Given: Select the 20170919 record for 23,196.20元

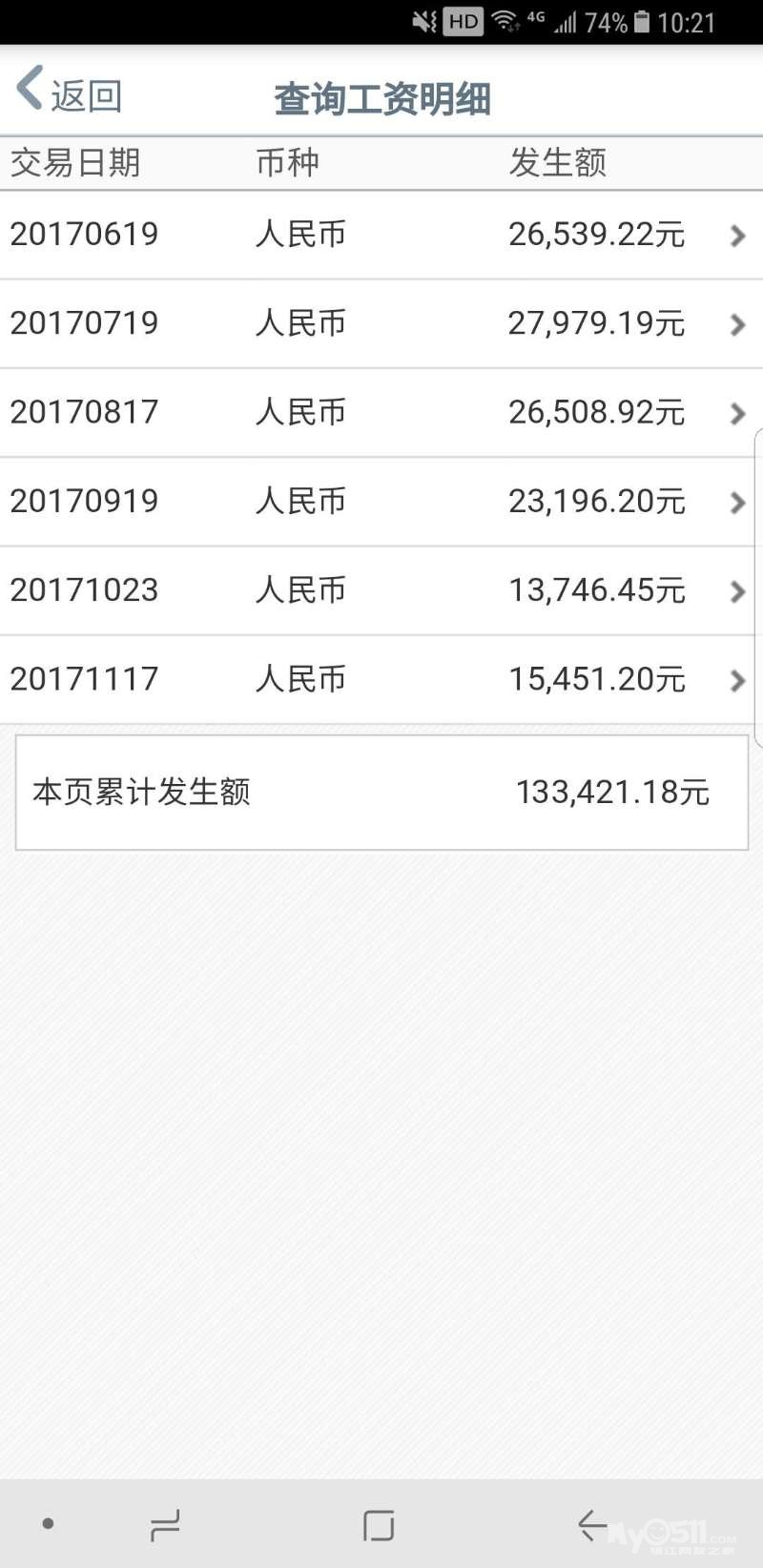Looking at the screenshot, I should pyautogui.click(x=381, y=502).
